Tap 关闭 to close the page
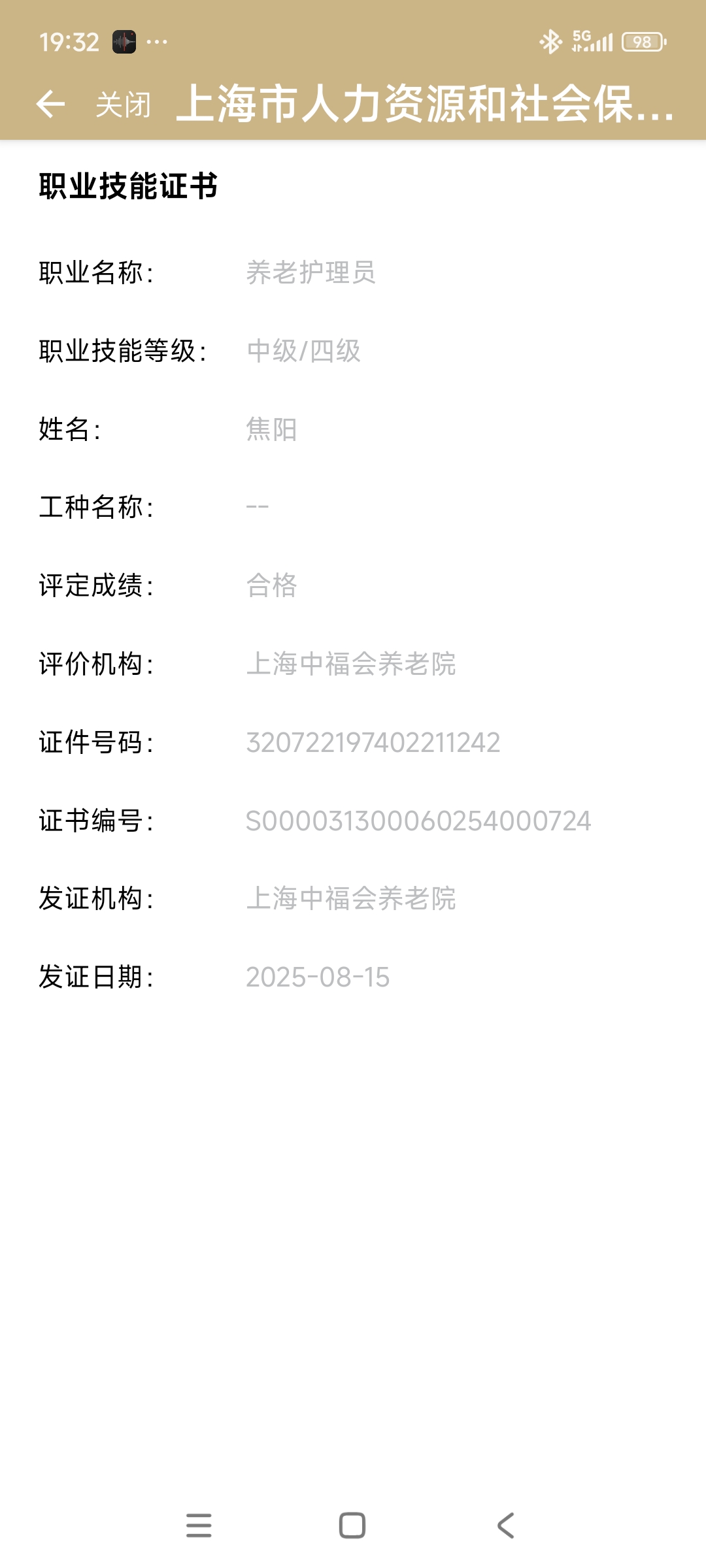Screen dimensions: 706x1568 tap(123, 105)
